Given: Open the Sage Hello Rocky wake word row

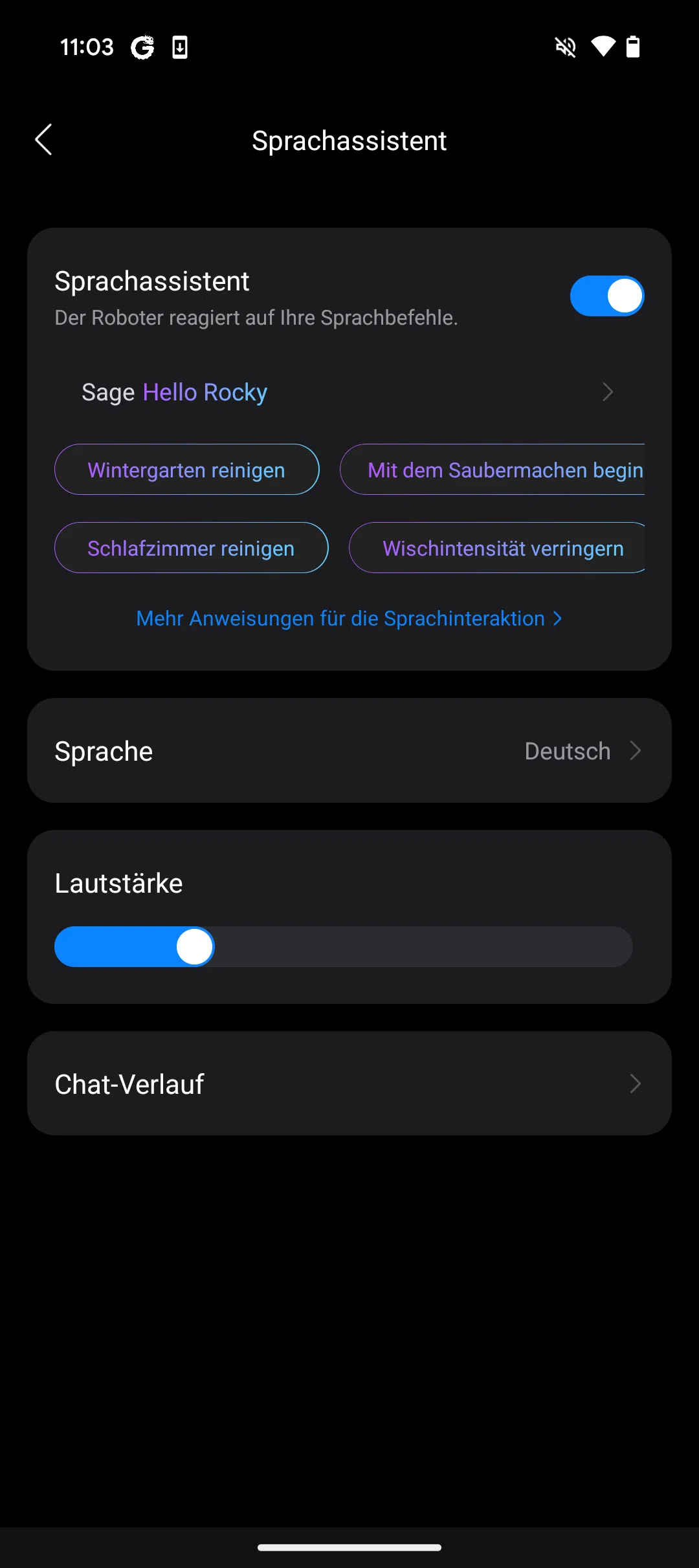Looking at the screenshot, I should (349, 392).
